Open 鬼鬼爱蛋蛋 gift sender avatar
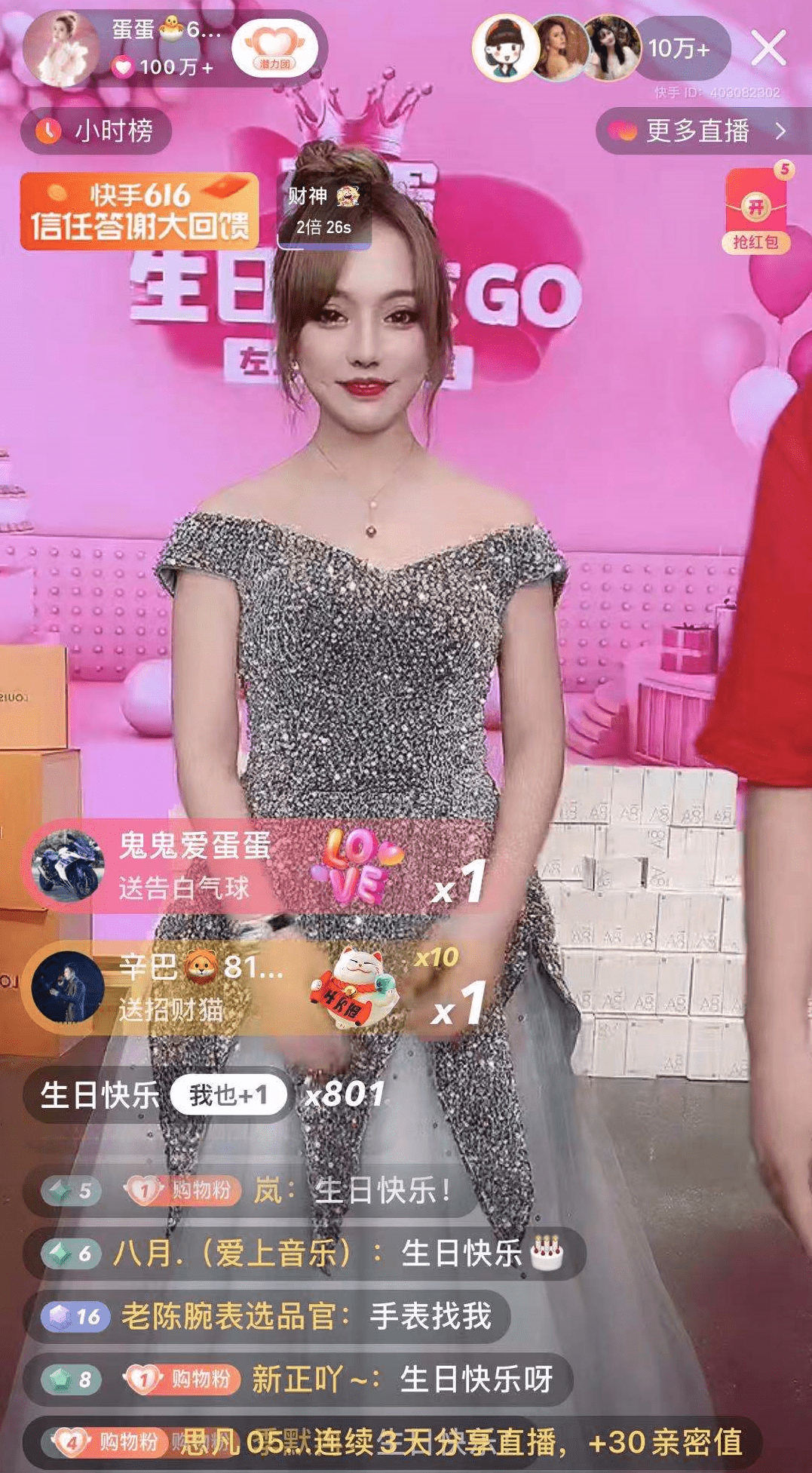Viewport: 812px width, 1473px height. coord(67,866)
